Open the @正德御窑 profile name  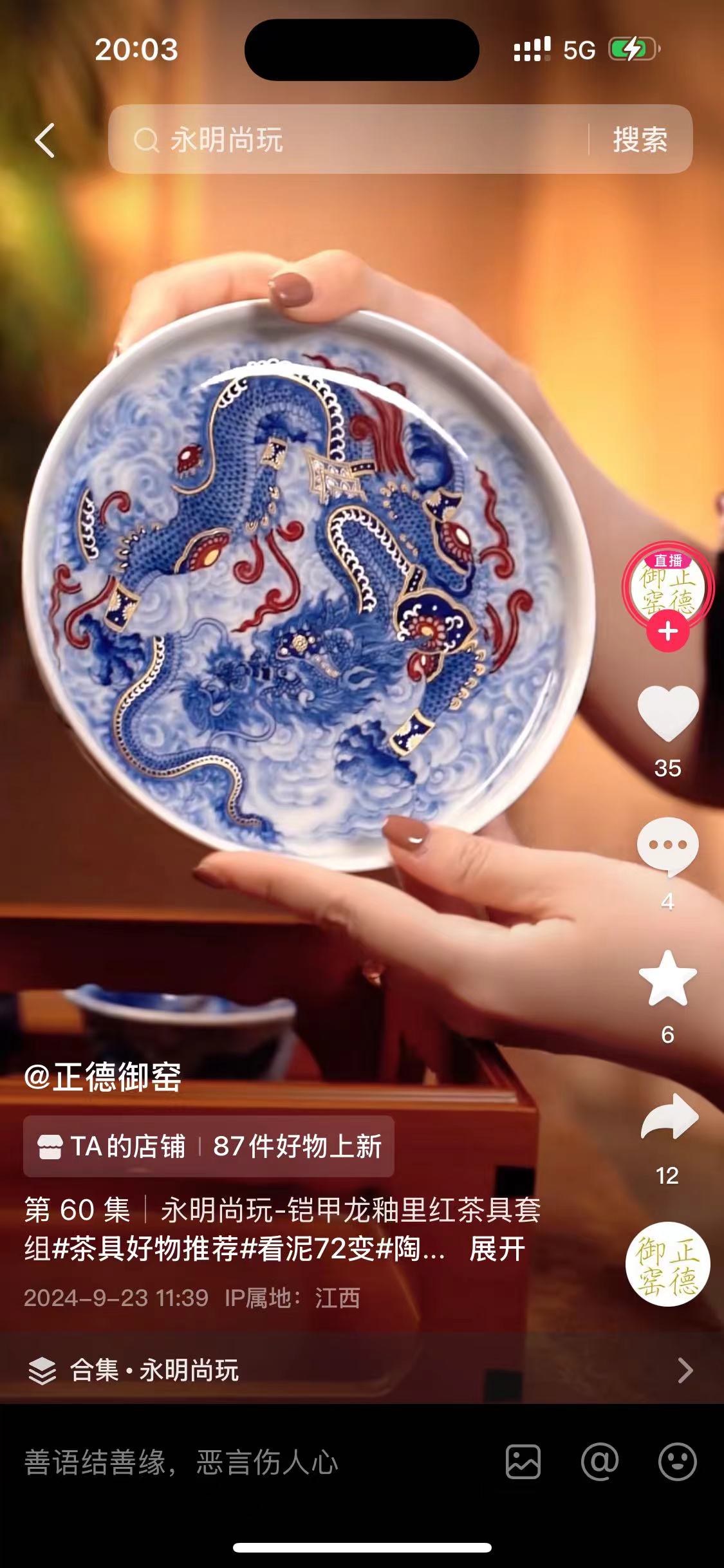tap(103, 1076)
